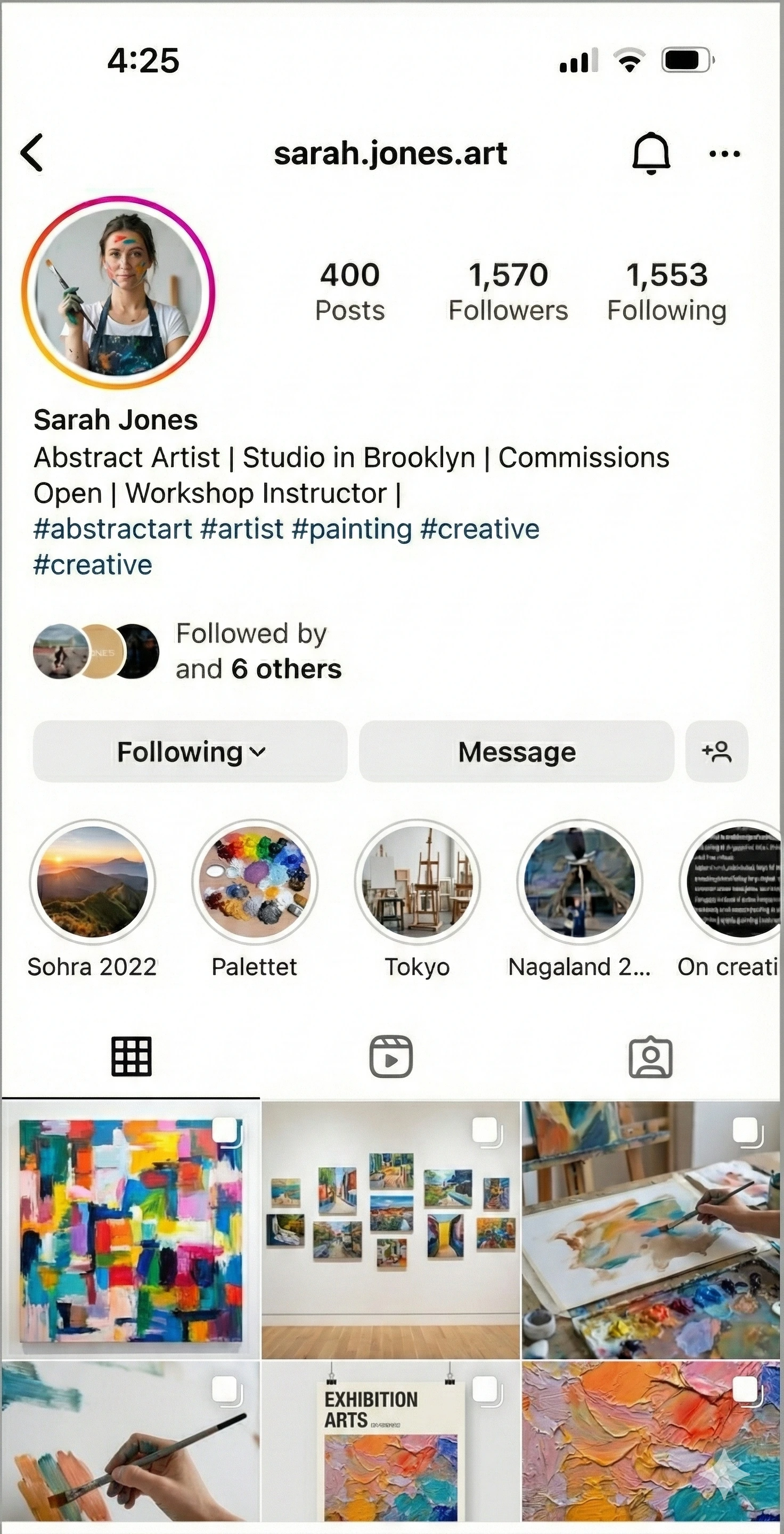The height and width of the screenshot is (1534, 784).
Task: Open the three-dot overflow menu
Action: [x=724, y=153]
